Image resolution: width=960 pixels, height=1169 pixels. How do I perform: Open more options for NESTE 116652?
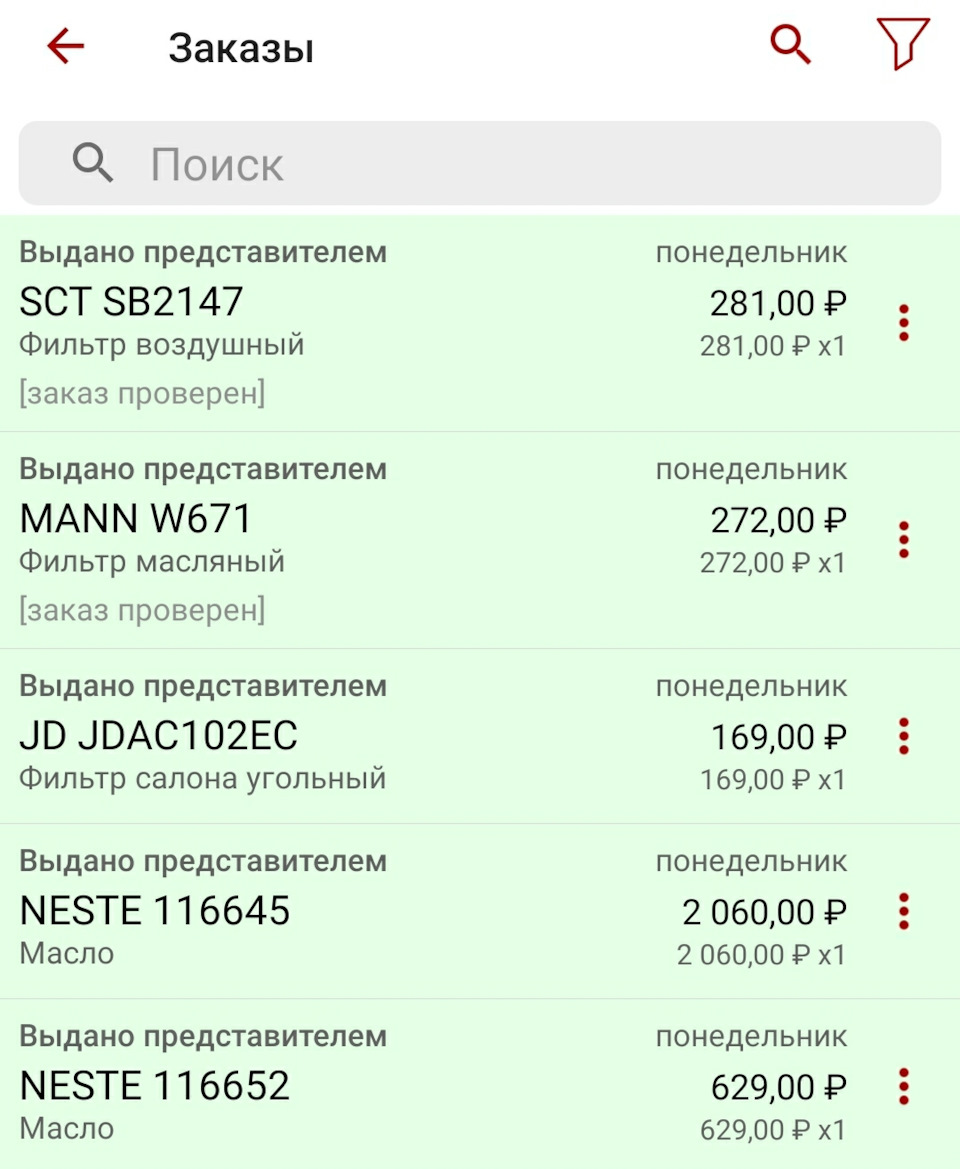904,1086
